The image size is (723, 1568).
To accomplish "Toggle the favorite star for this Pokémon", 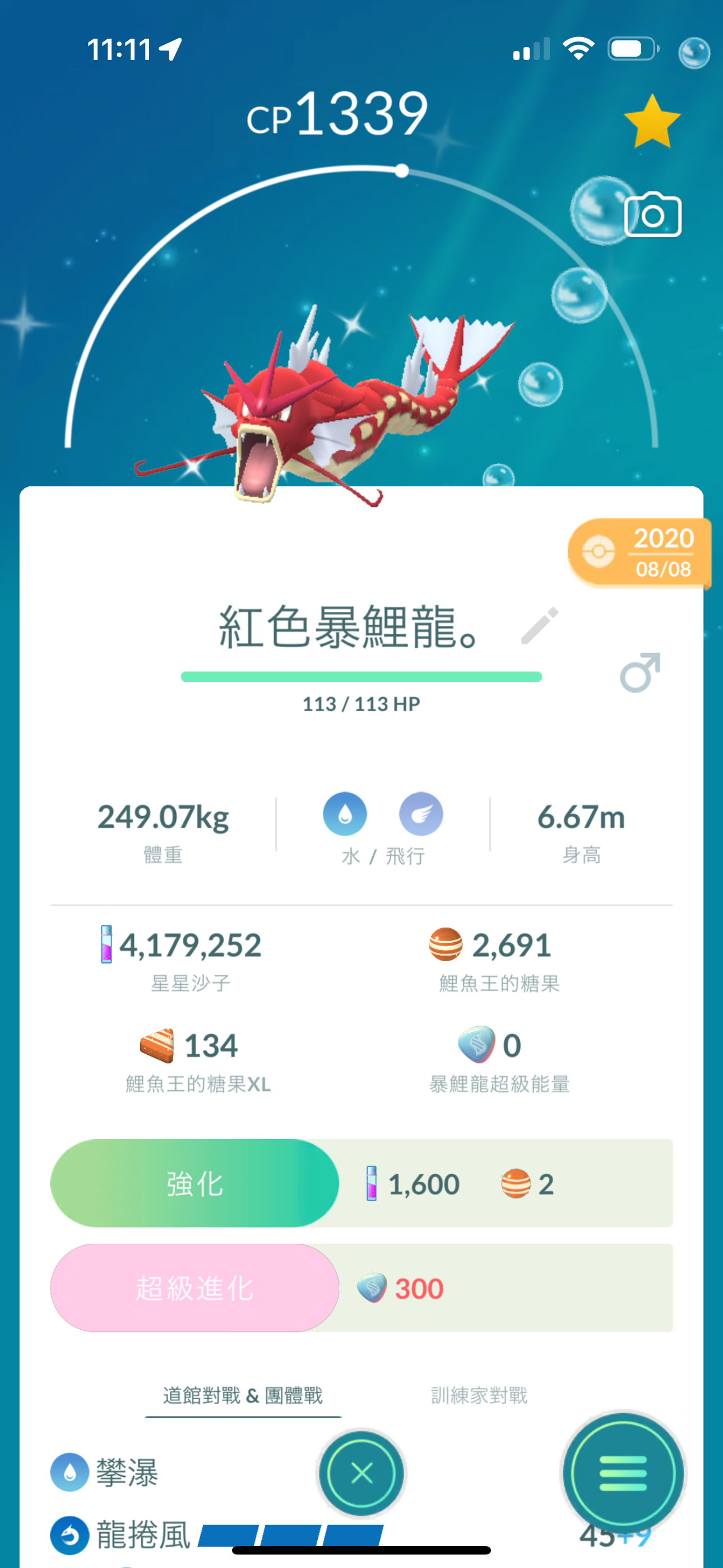I will (652, 122).
